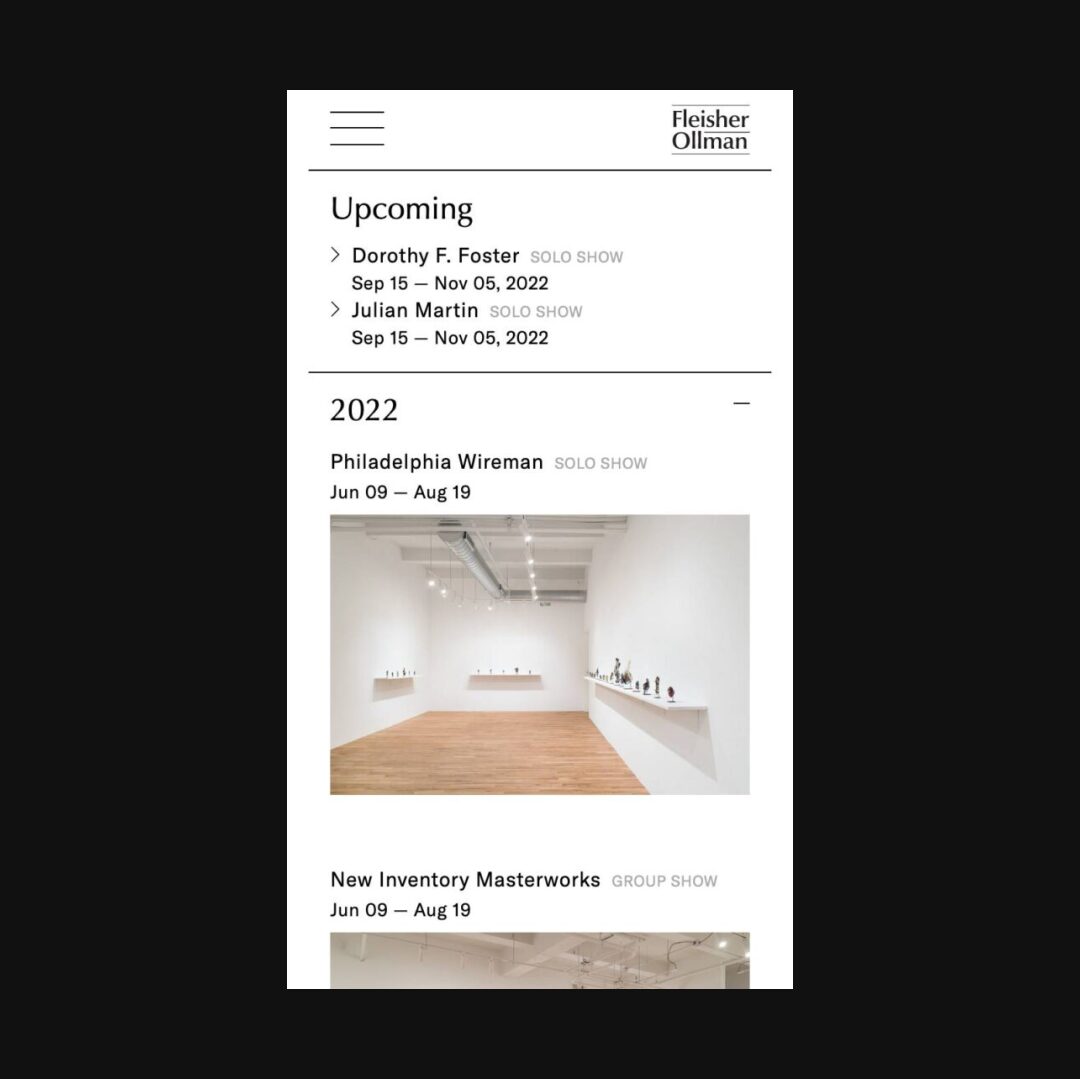Open Dorothy F. Foster solo show
This screenshot has width=1080, height=1079.
click(x=435, y=256)
